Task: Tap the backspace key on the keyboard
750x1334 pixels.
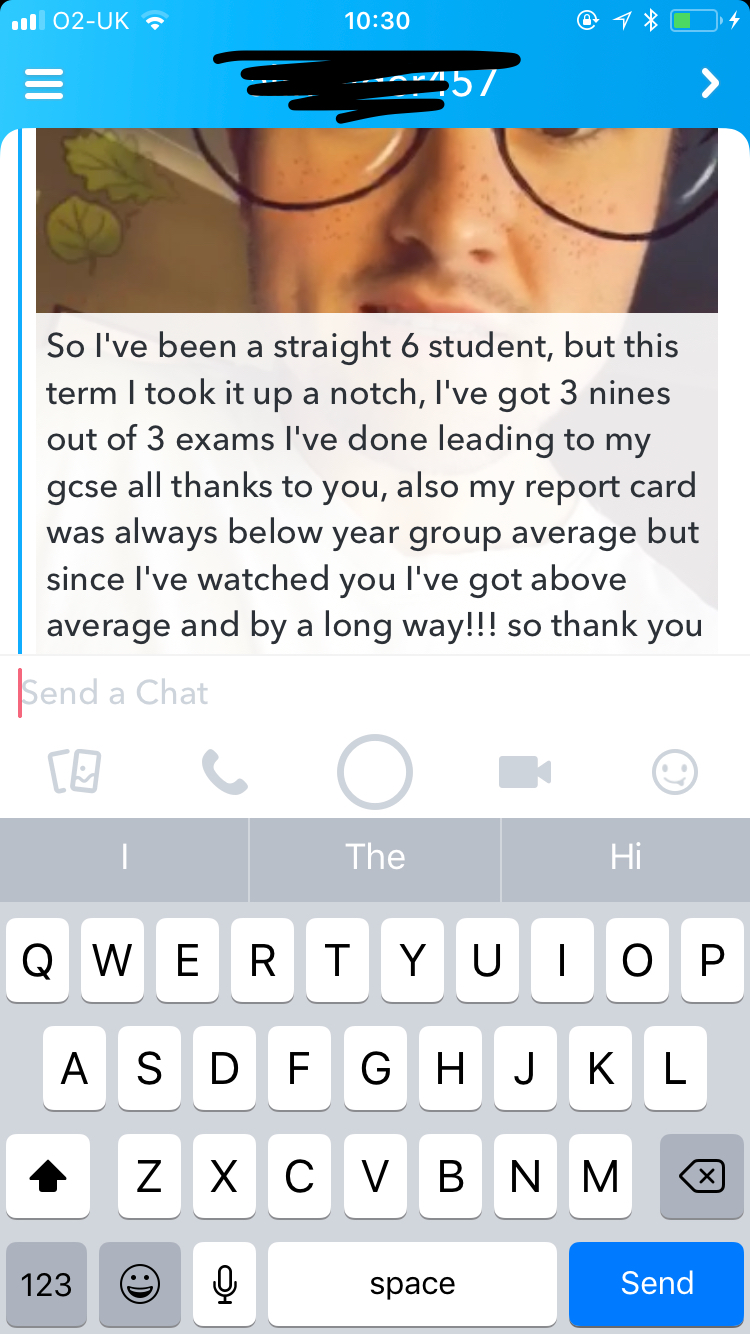Action: (x=702, y=1177)
